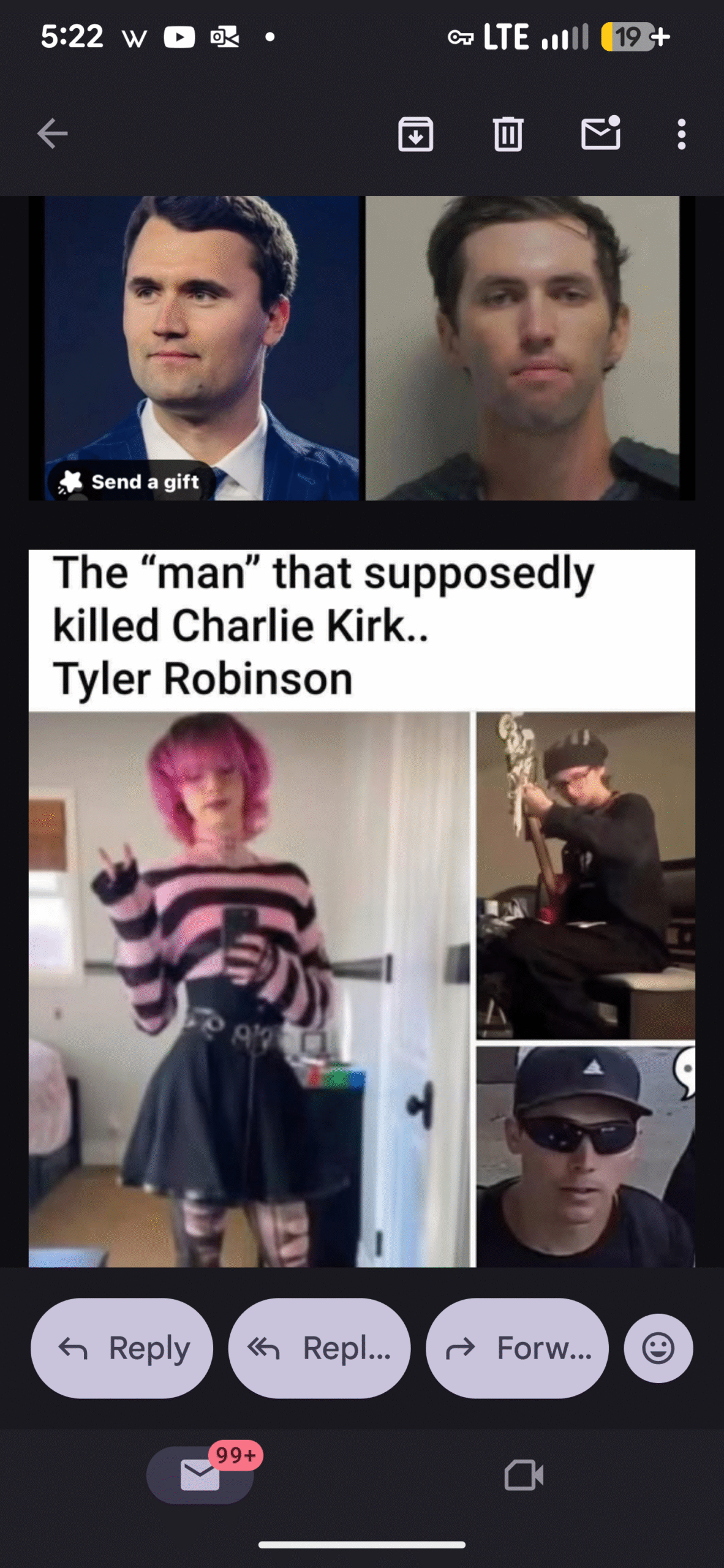Archive this email

tap(416, 134)
